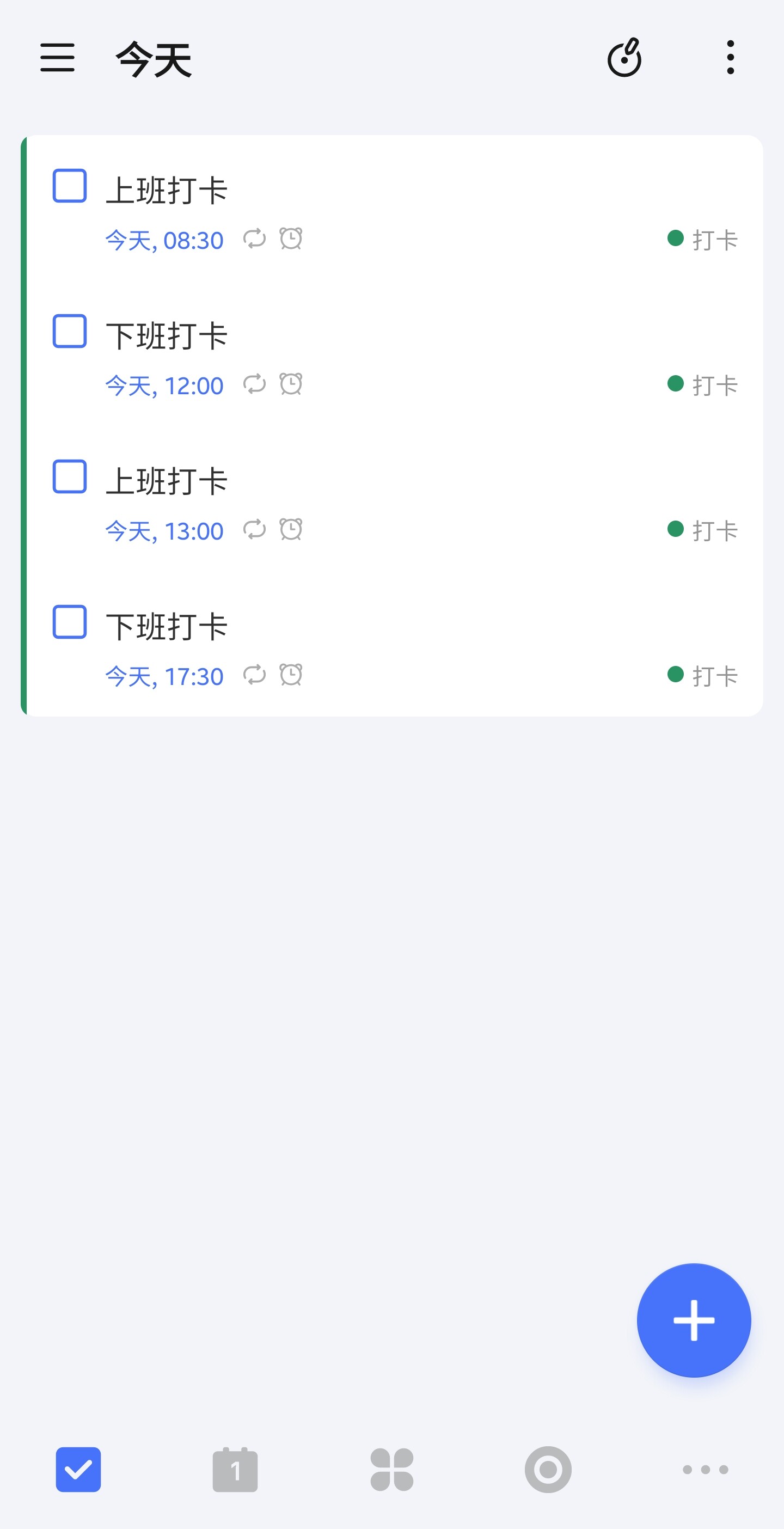Switch to the focus circle tab

point(548,1470)
